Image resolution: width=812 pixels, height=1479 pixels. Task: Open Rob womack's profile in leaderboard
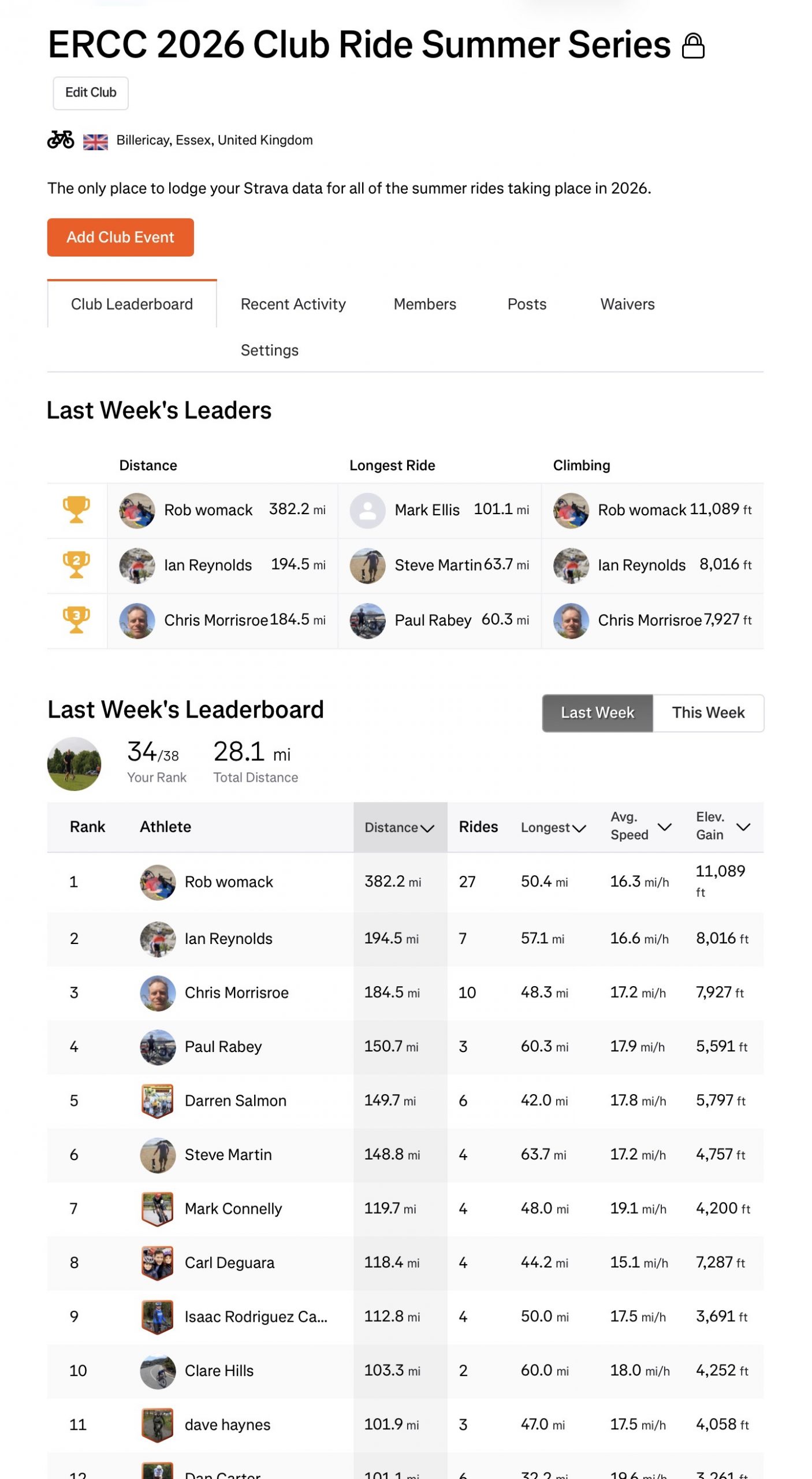click(x=229, y=882)
